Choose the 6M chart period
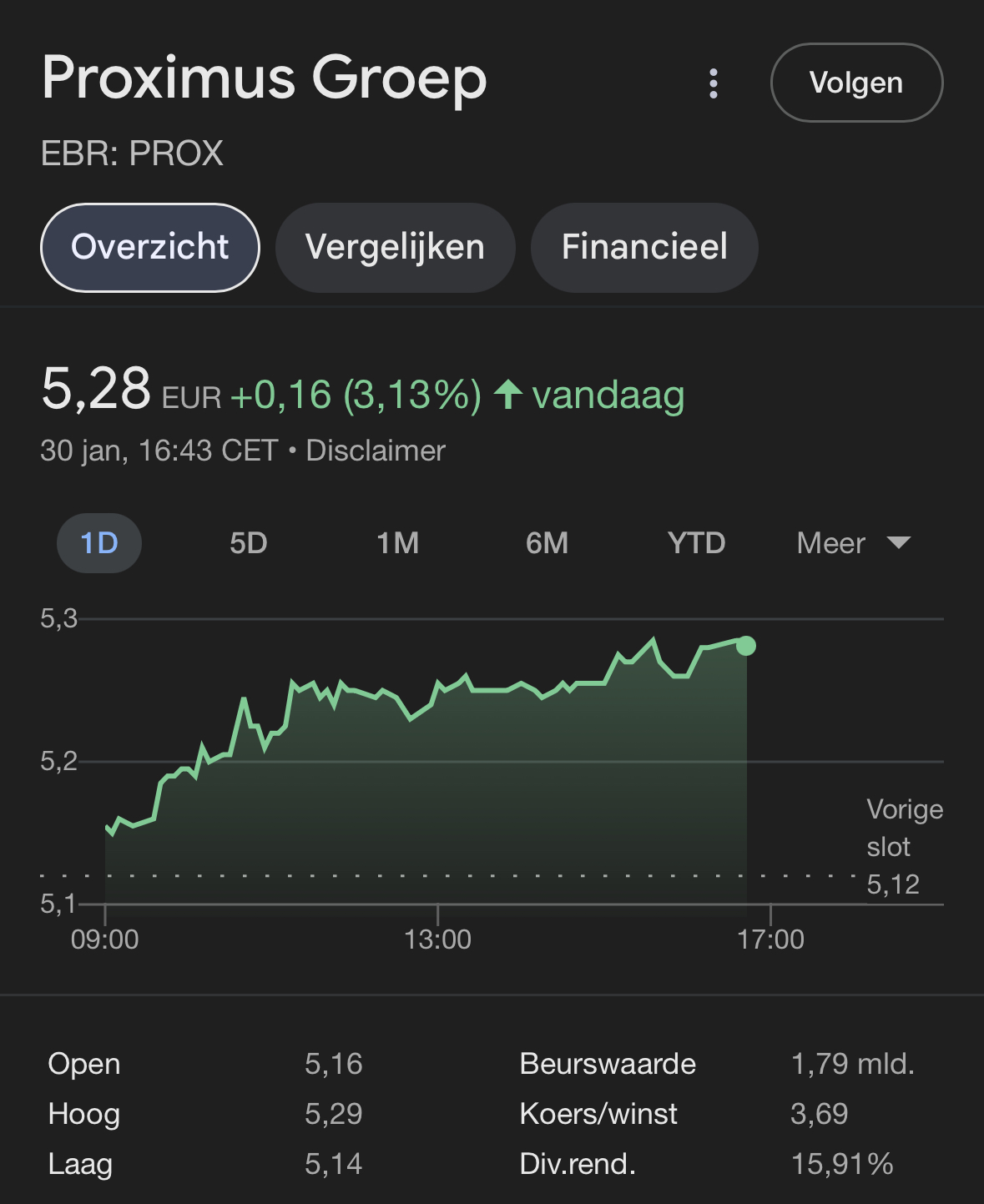Image resolution: width=984 pixels, height=1204 pixels. [x=547, y=543]
